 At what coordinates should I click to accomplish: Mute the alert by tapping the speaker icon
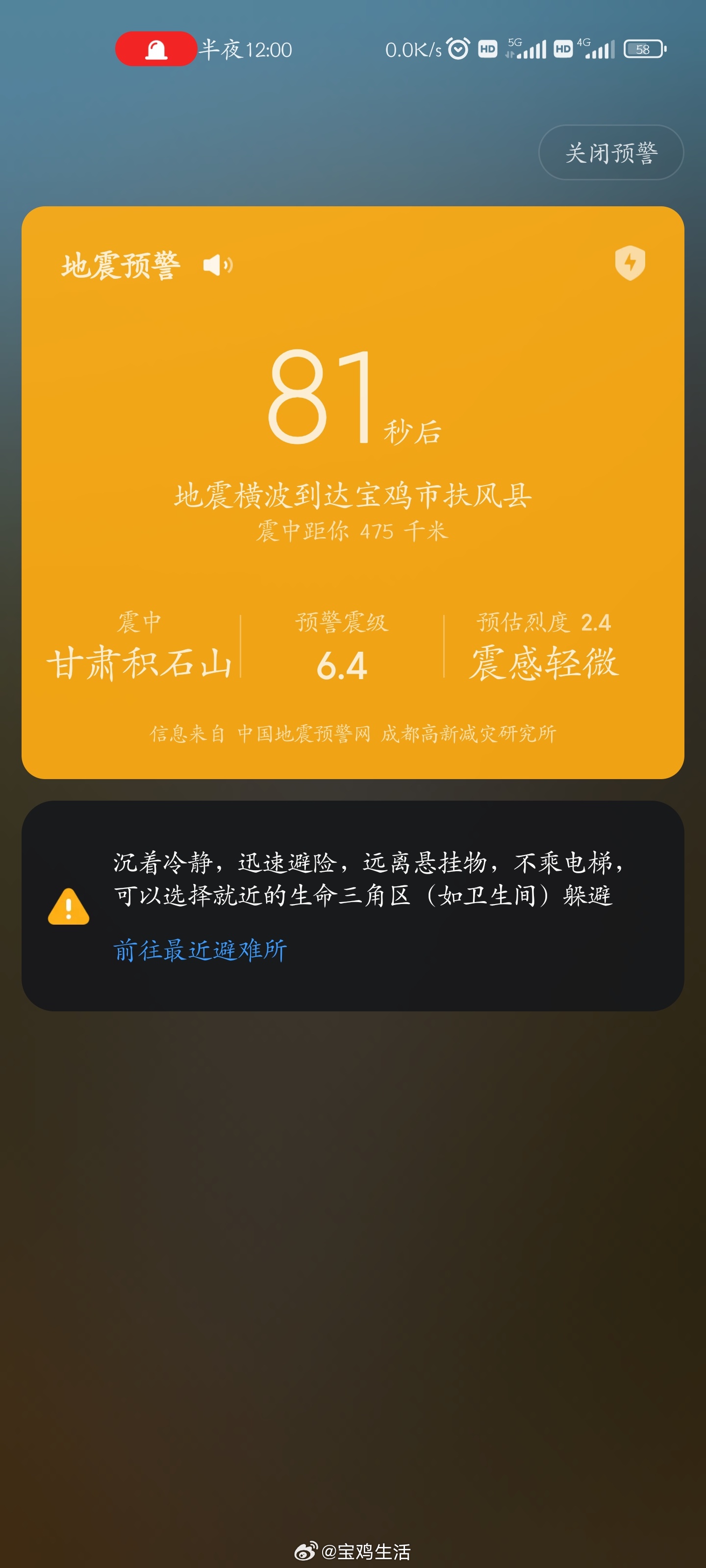pos(219,265)
